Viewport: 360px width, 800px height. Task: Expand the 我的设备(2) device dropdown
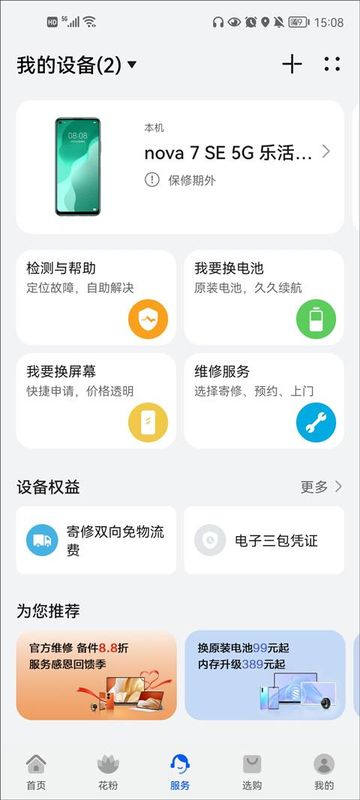(x=76, y=65)
